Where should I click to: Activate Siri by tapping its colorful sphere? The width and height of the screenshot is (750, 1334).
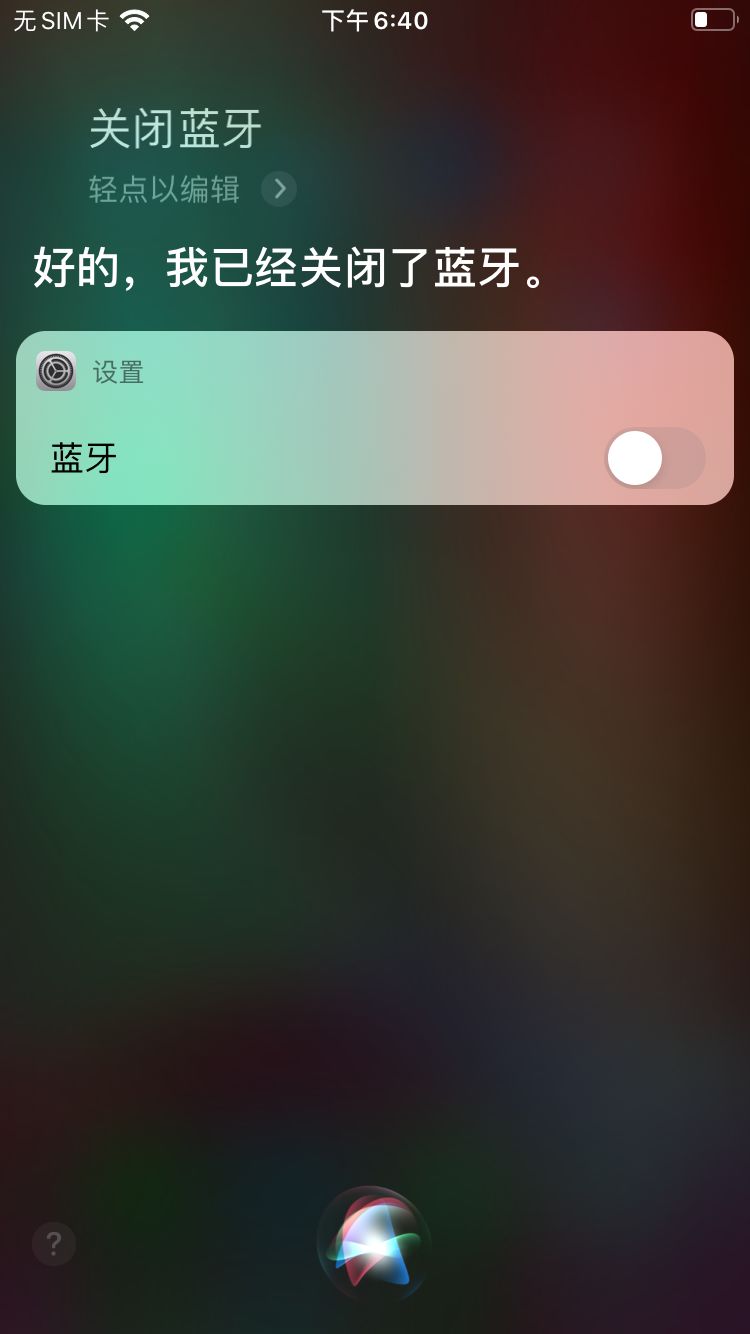coord(374,1243)
